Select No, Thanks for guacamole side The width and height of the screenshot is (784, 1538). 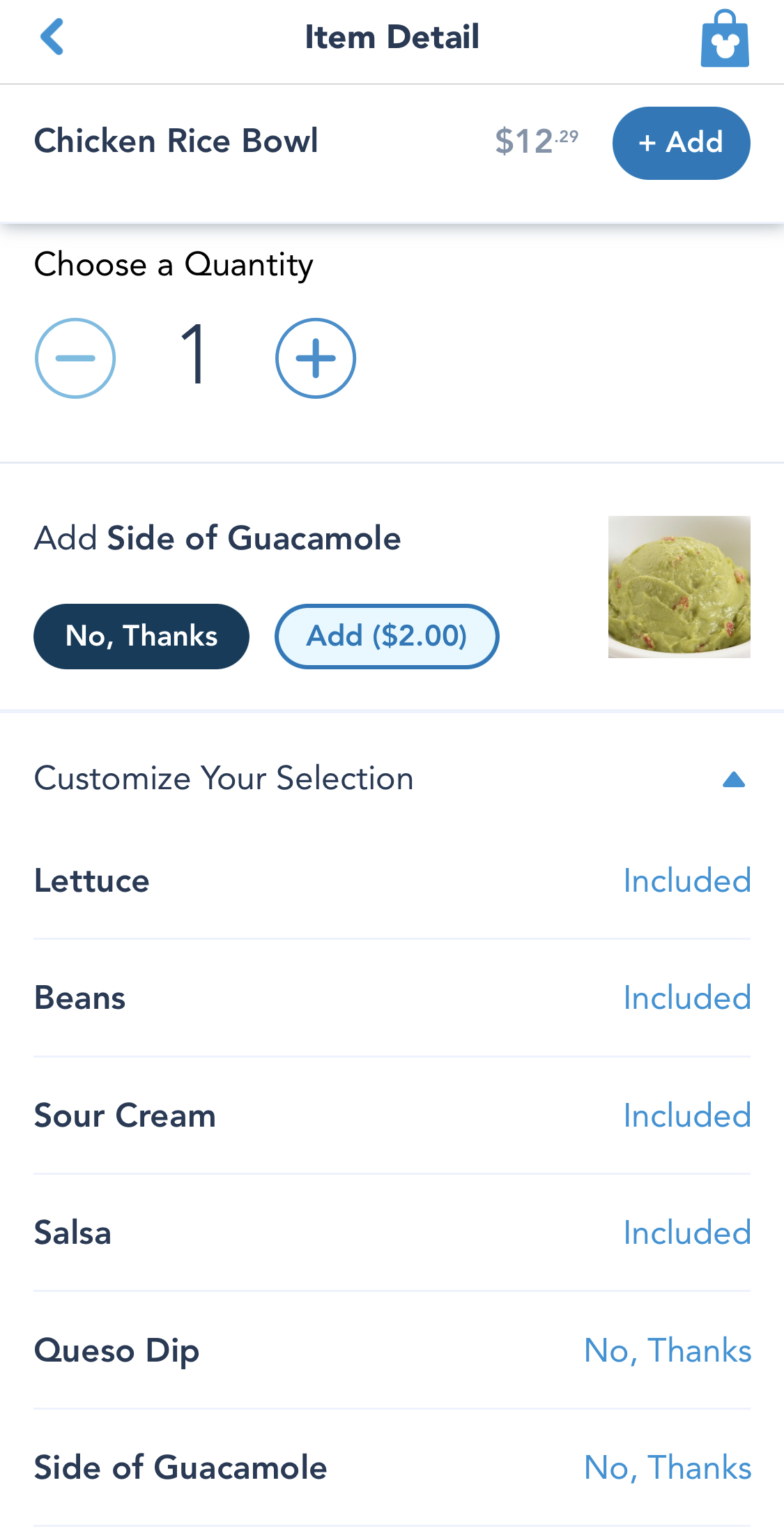[x=141, y=637]
